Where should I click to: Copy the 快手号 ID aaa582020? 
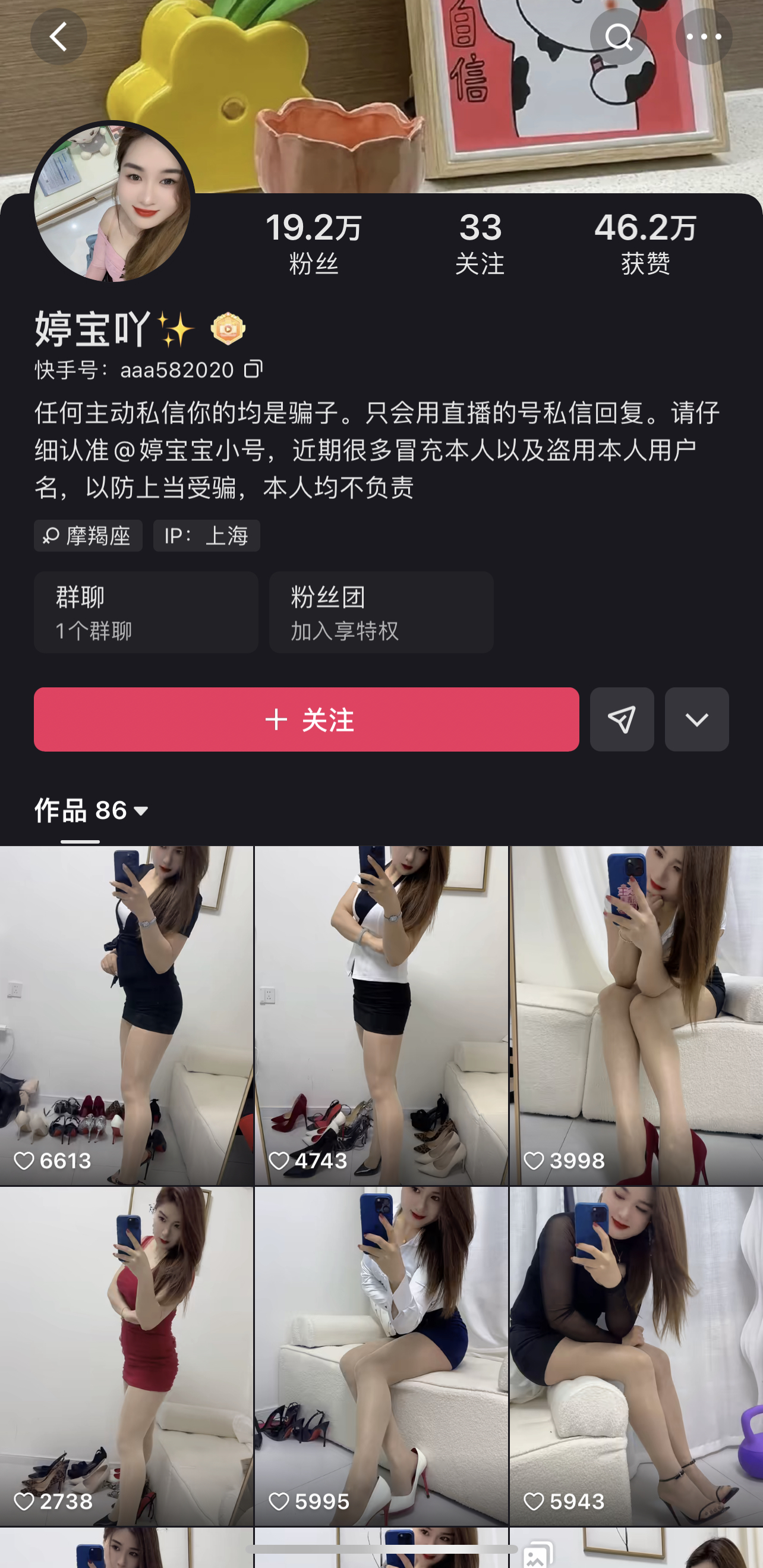(x=253, y=369)
